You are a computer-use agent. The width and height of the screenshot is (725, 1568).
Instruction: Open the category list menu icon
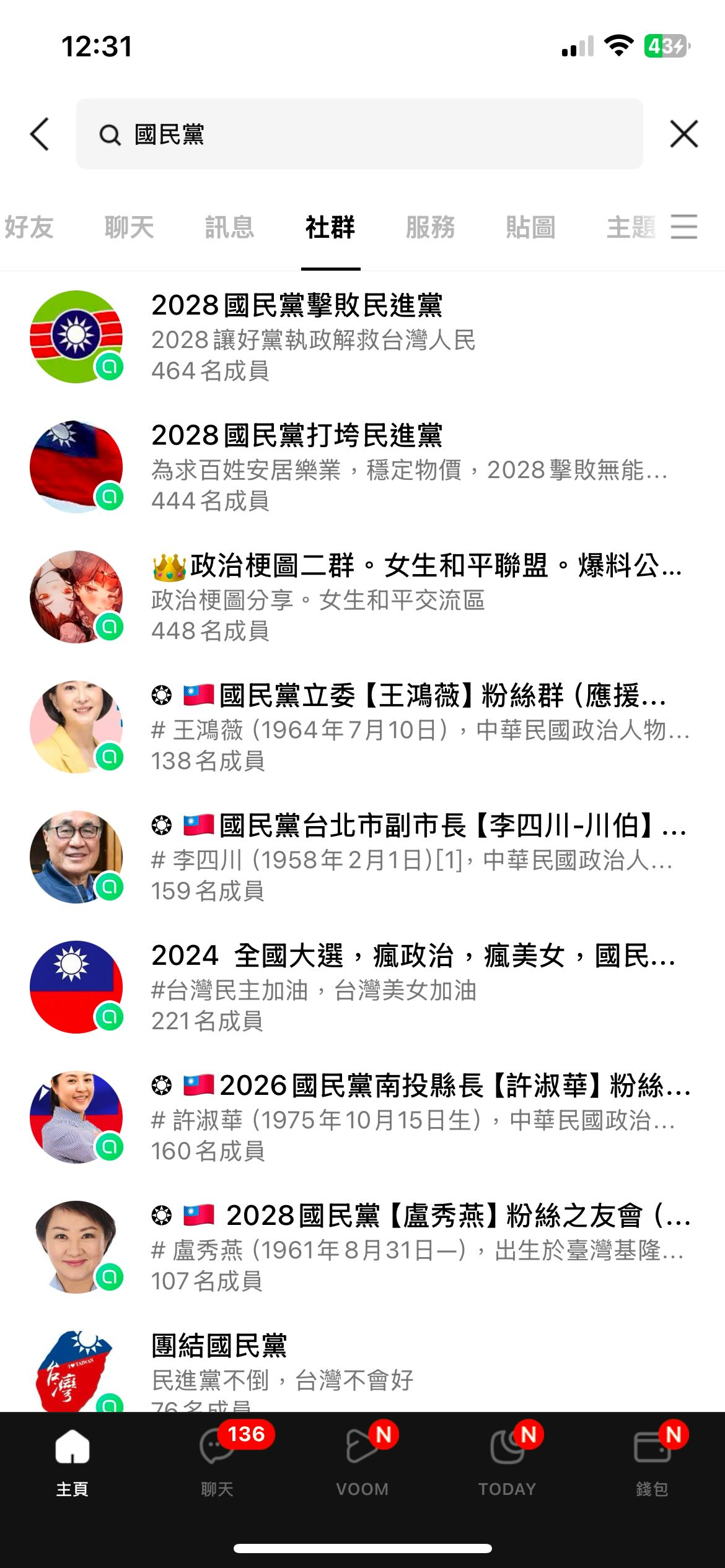[684, 227]
